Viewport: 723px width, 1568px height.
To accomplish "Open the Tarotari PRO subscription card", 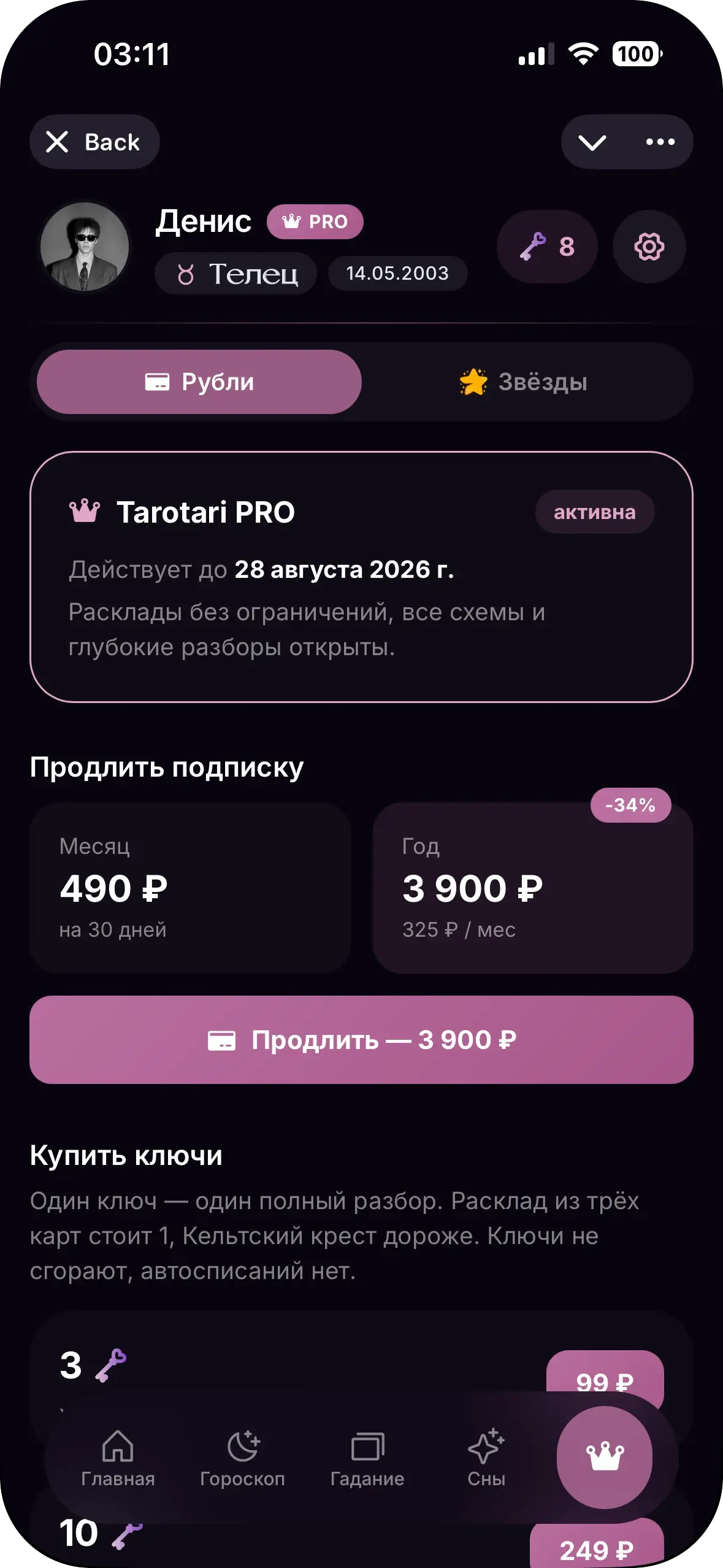I will pos(361,577).
